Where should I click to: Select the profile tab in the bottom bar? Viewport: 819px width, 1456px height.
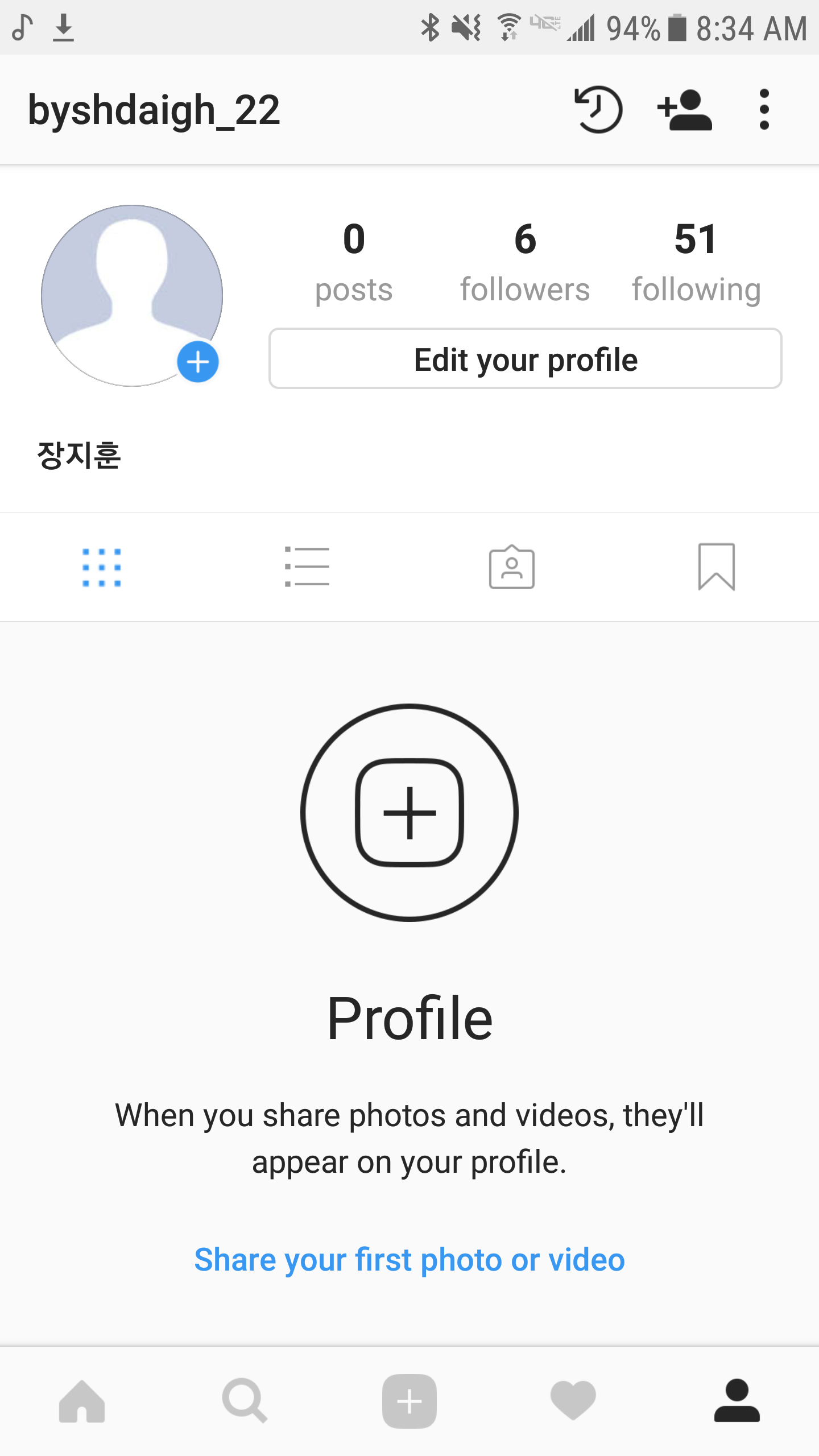[737, 1401]
